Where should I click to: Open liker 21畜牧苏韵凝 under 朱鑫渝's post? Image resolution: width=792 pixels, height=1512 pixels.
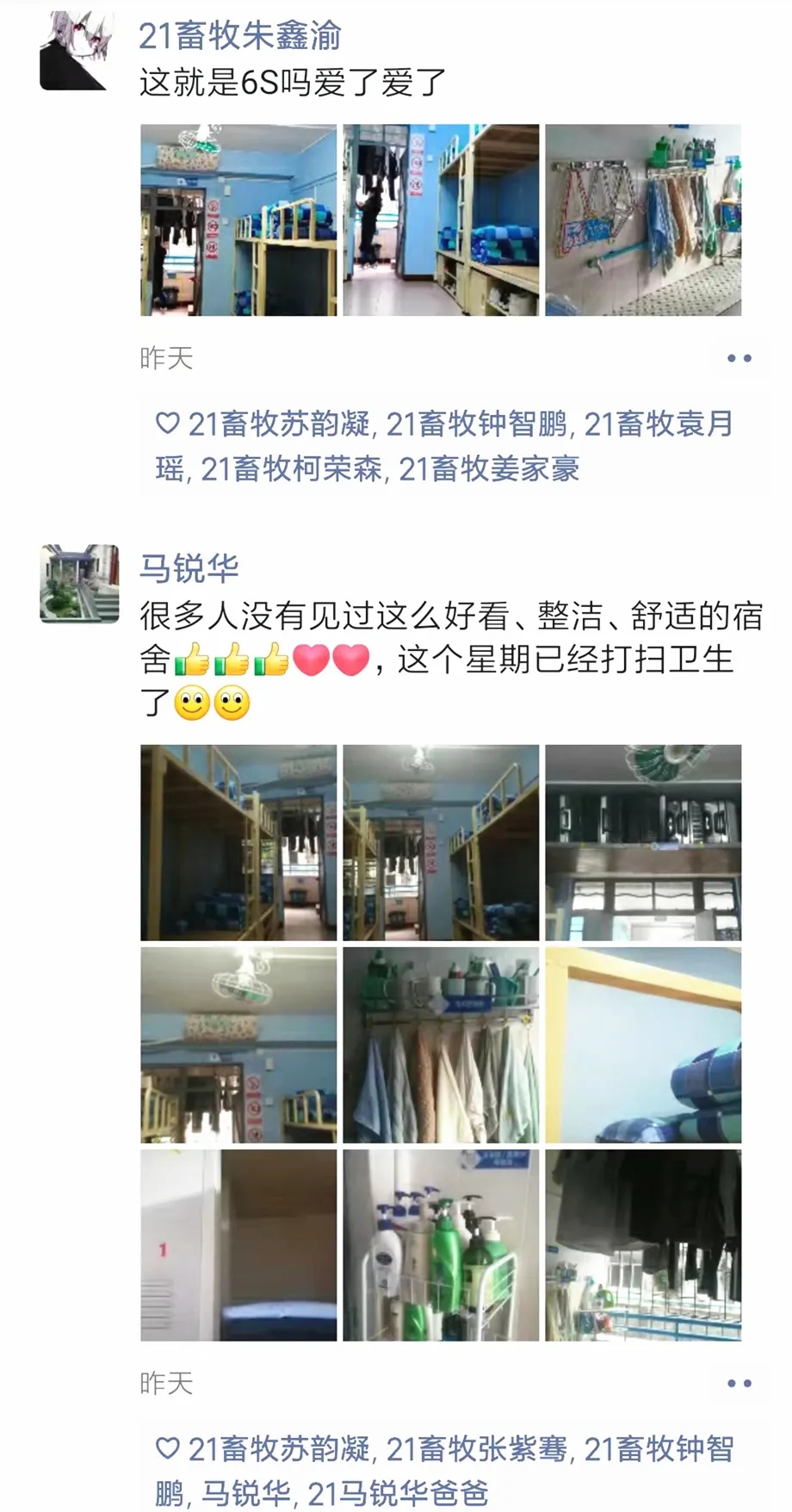279,424
